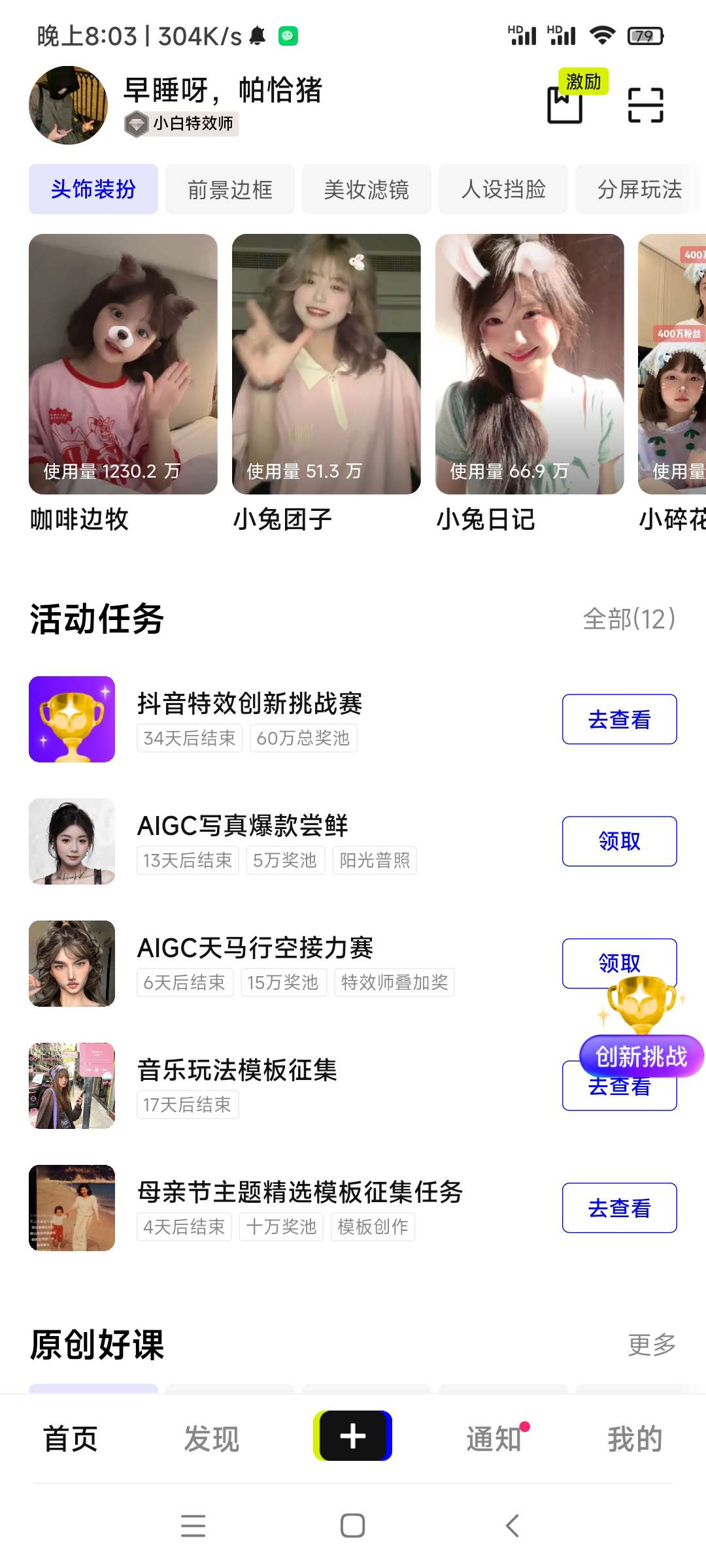Screen dimensions: 706x1568
Task: Select the 美妆滤镜 category tab
Action: (x=366, y=189)
